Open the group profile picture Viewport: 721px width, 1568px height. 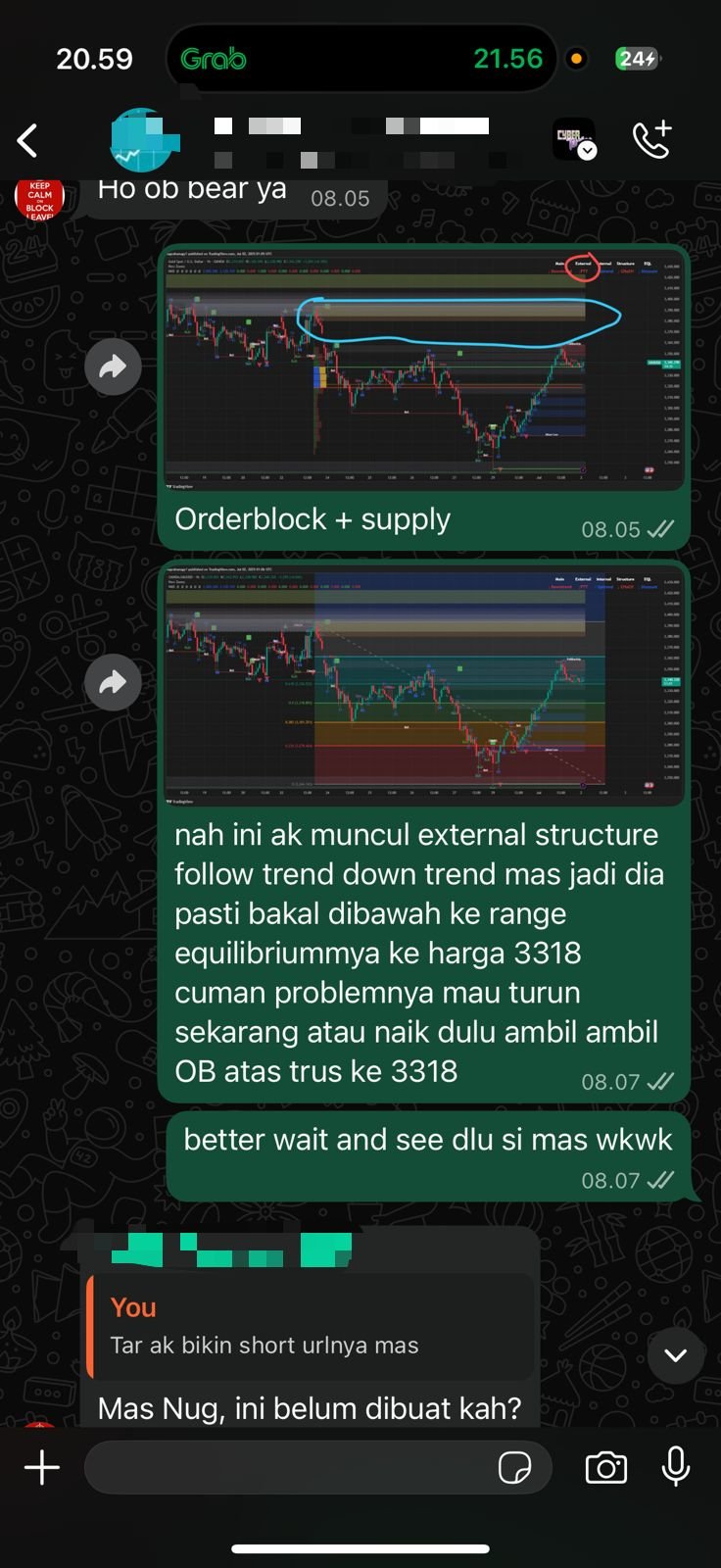(x=144, y=140)
